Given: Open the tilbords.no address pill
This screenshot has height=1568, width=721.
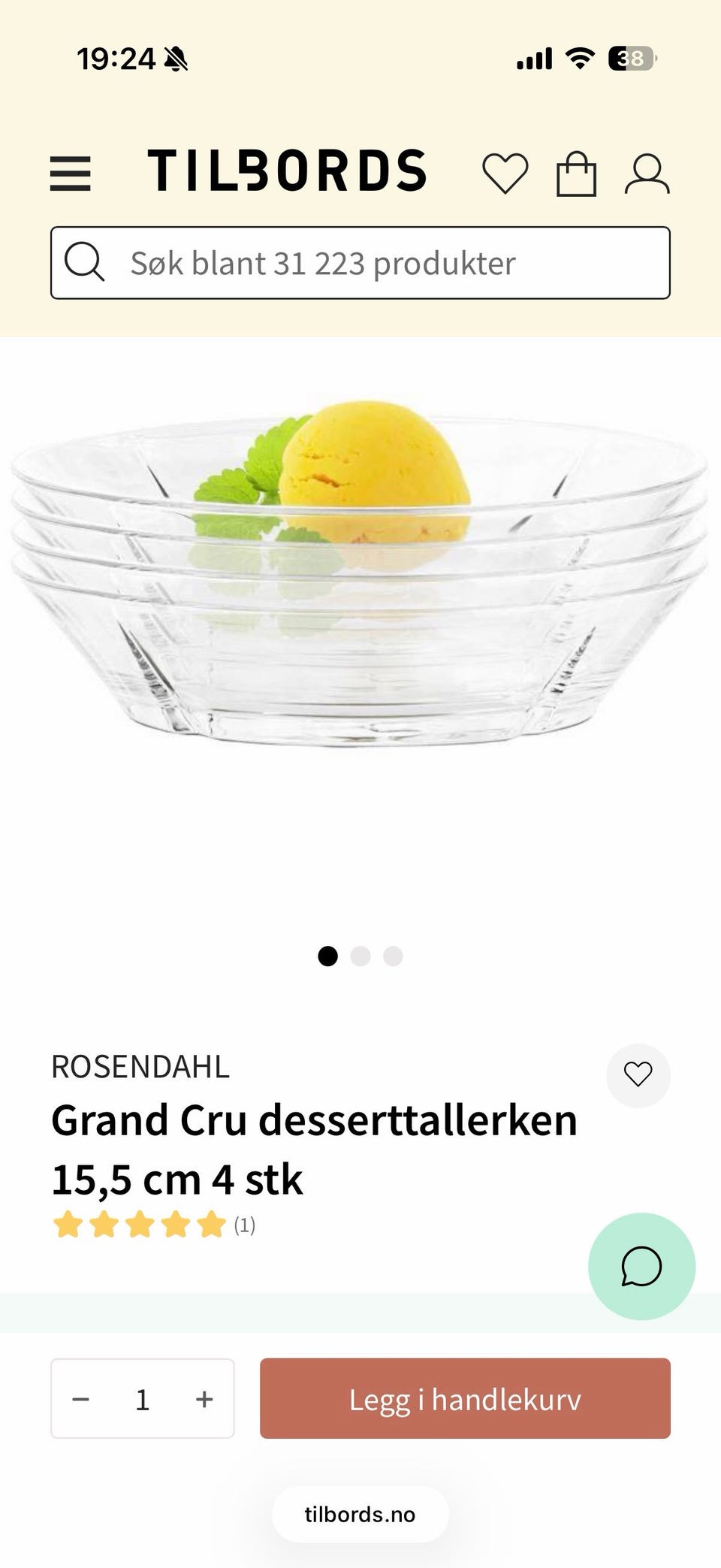Looking at the screenshot, I should [360, 1514].
